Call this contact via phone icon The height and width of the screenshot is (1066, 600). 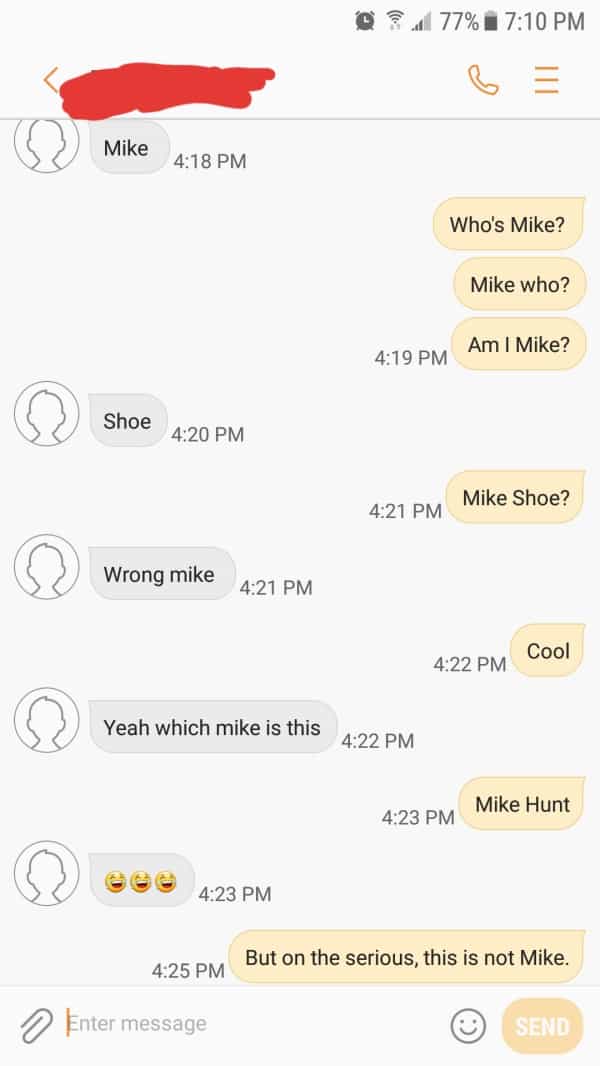pos(483,80)
